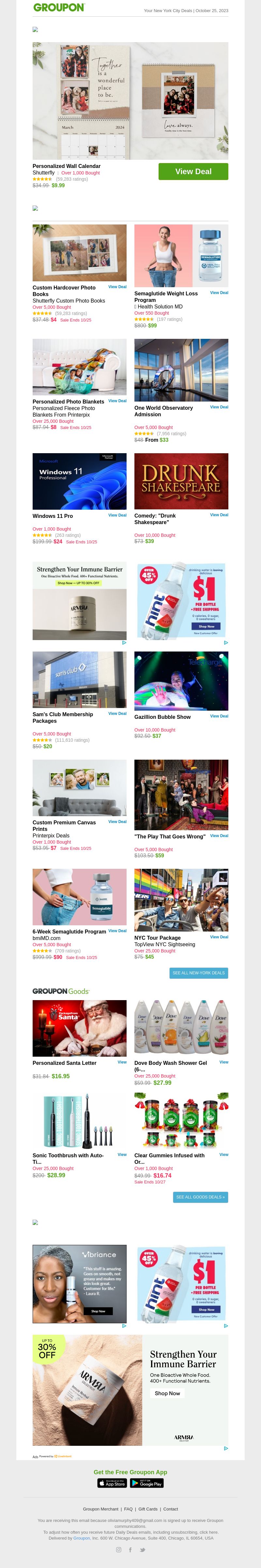
Task: View deal for One World Observatory Admission
Action: tap(219, 407)
